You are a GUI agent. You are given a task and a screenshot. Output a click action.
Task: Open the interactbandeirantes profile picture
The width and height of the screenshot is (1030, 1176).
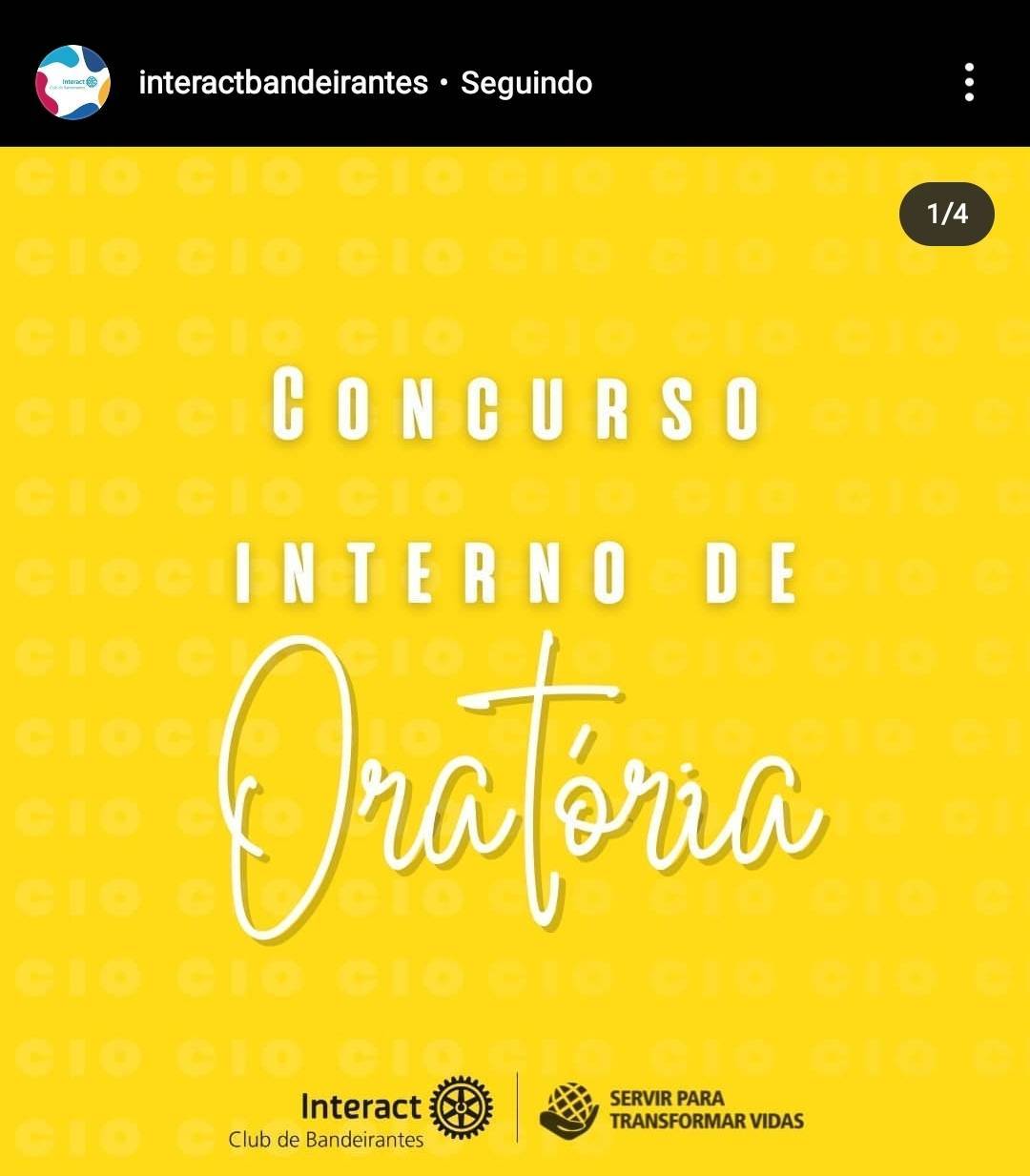(72, 83)
